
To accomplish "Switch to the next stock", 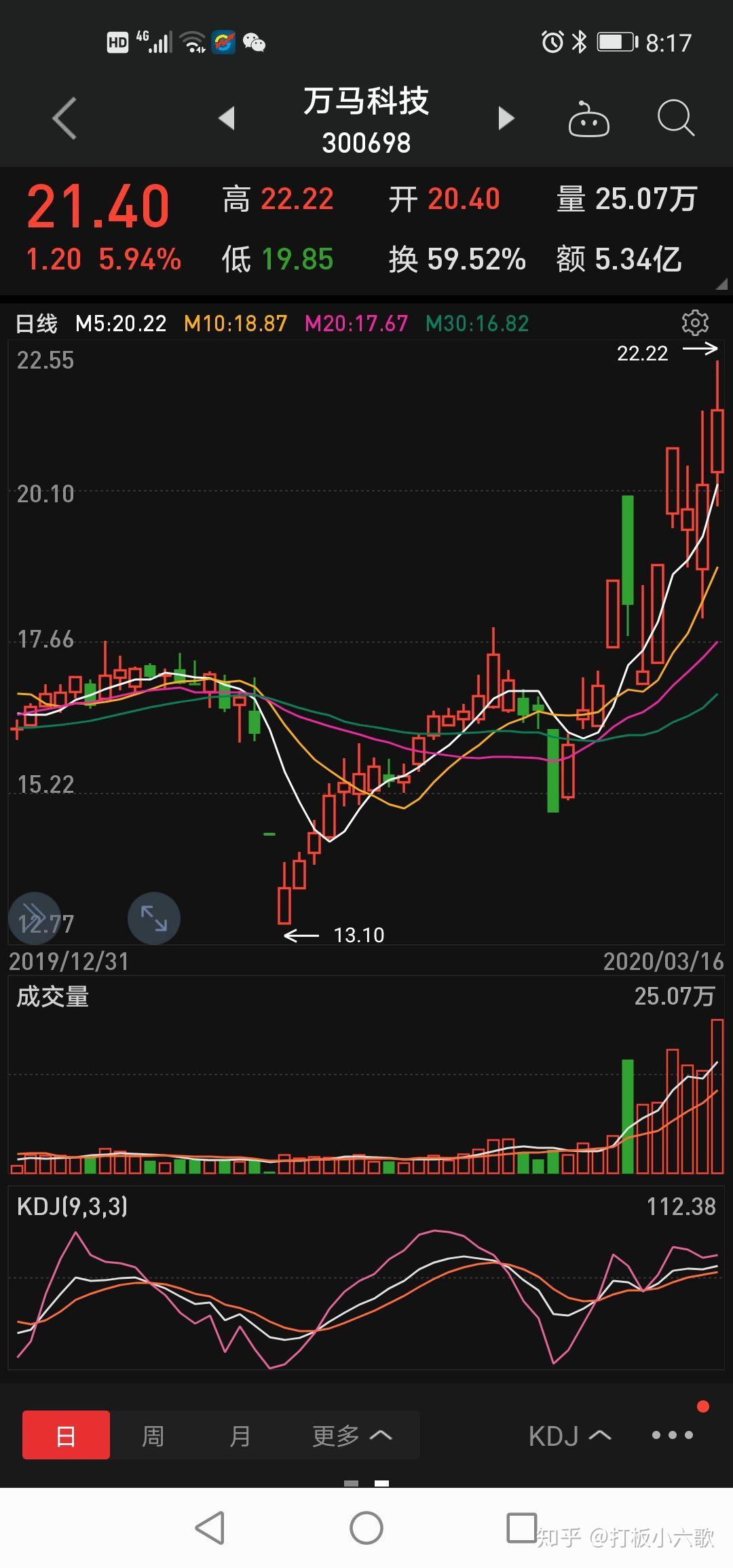I will click(506, 118).
